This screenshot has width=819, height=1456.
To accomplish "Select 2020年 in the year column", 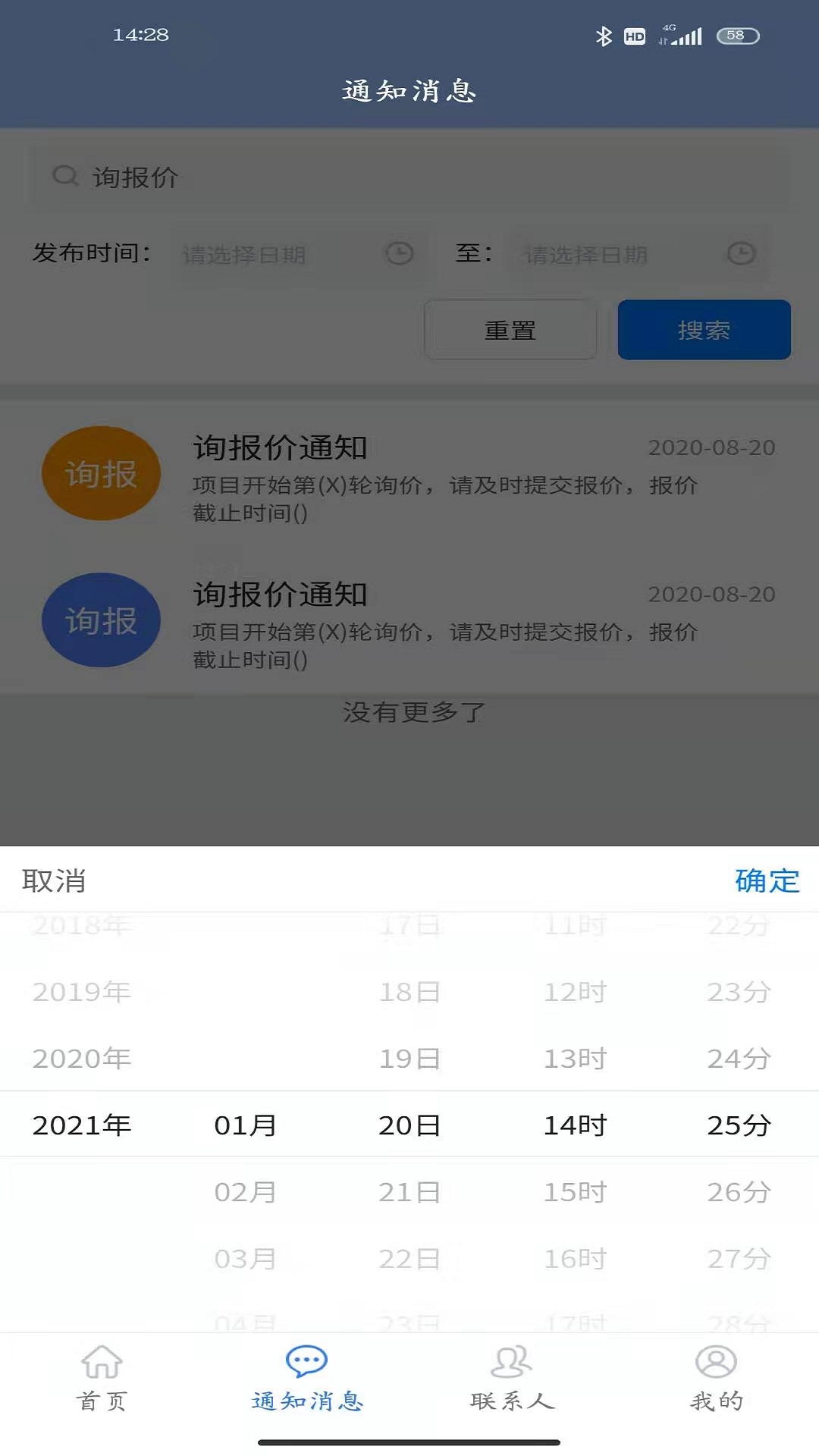I will (x=82, y=1059).
